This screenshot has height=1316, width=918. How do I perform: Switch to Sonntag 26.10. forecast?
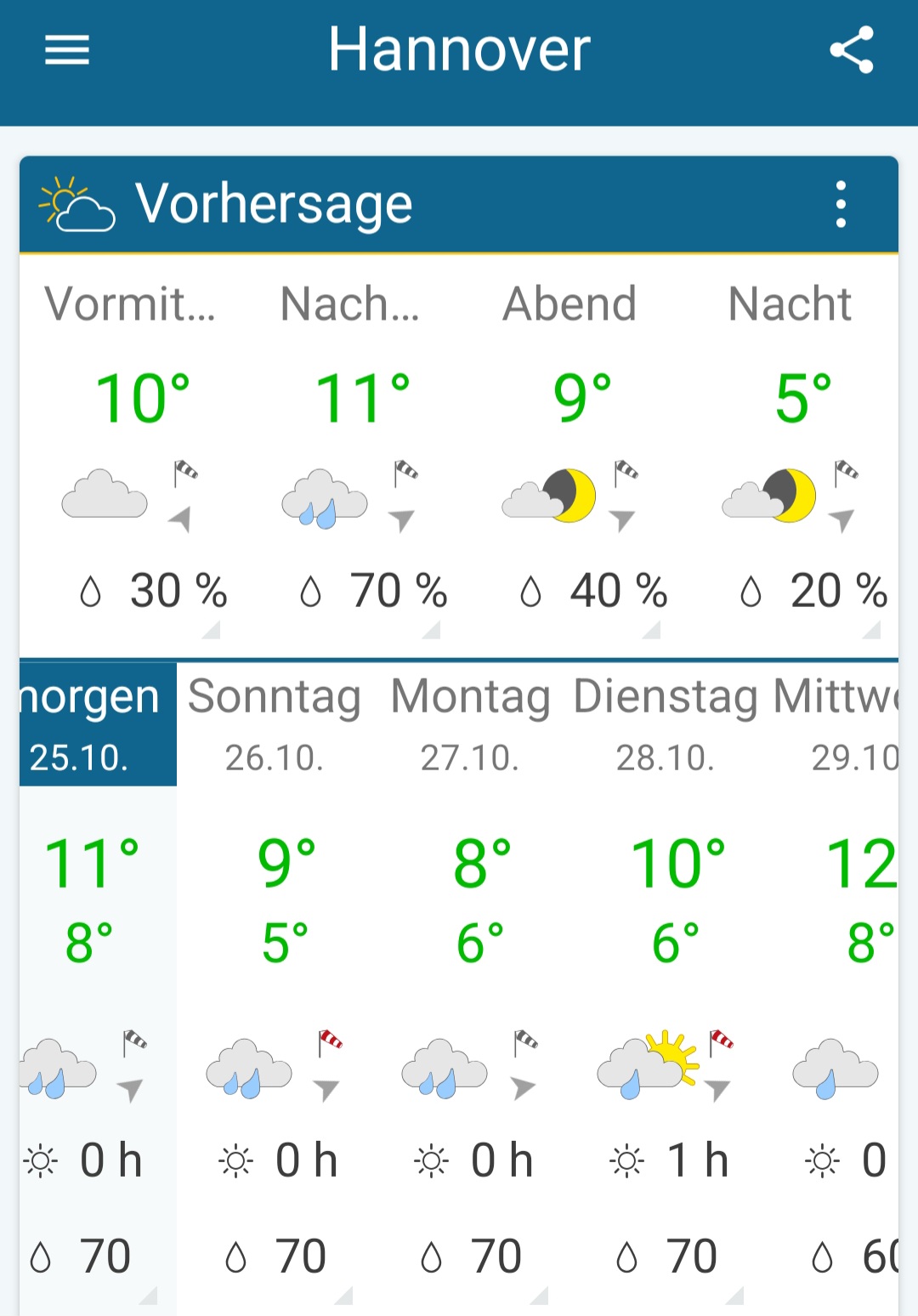click(x=275, y=724)
